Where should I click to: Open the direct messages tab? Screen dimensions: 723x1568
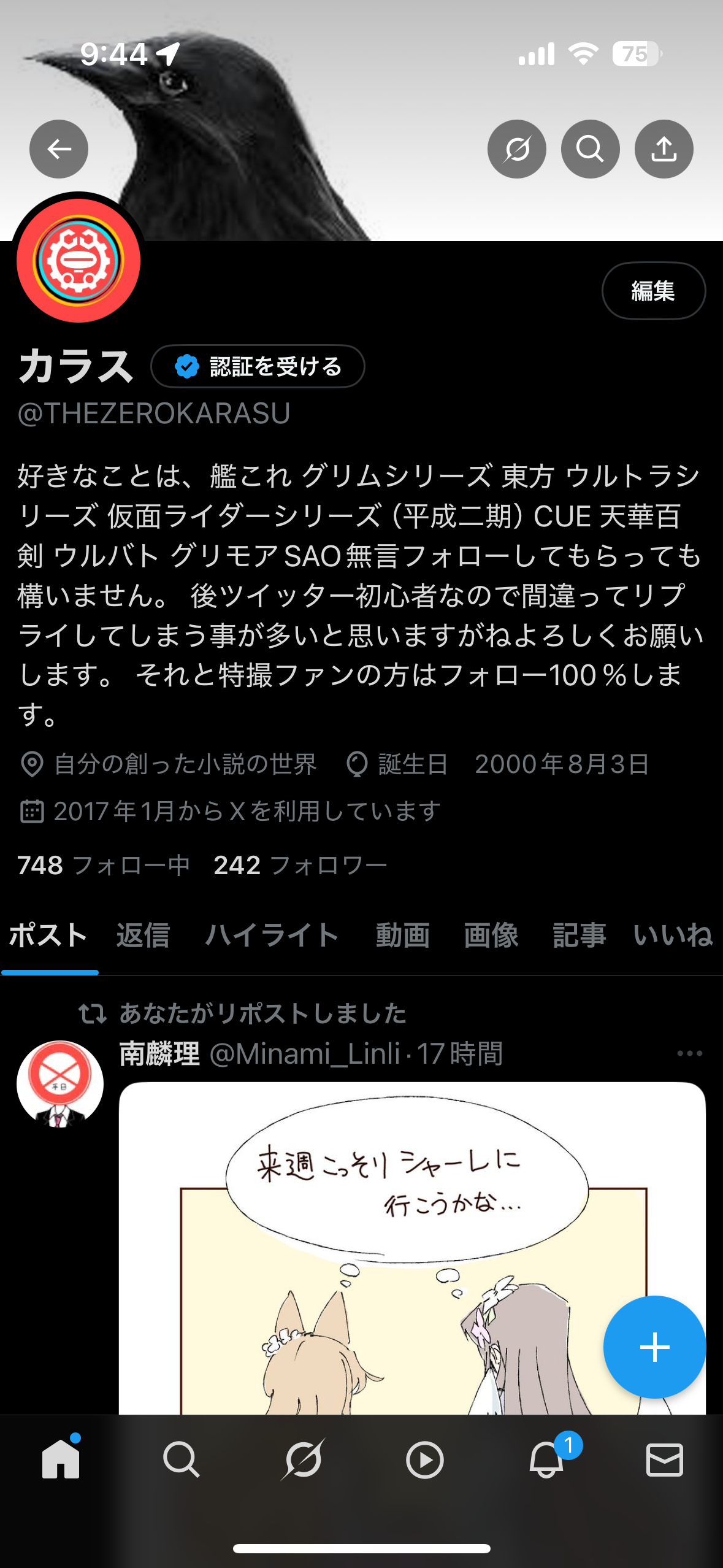tap(664, 1459)
